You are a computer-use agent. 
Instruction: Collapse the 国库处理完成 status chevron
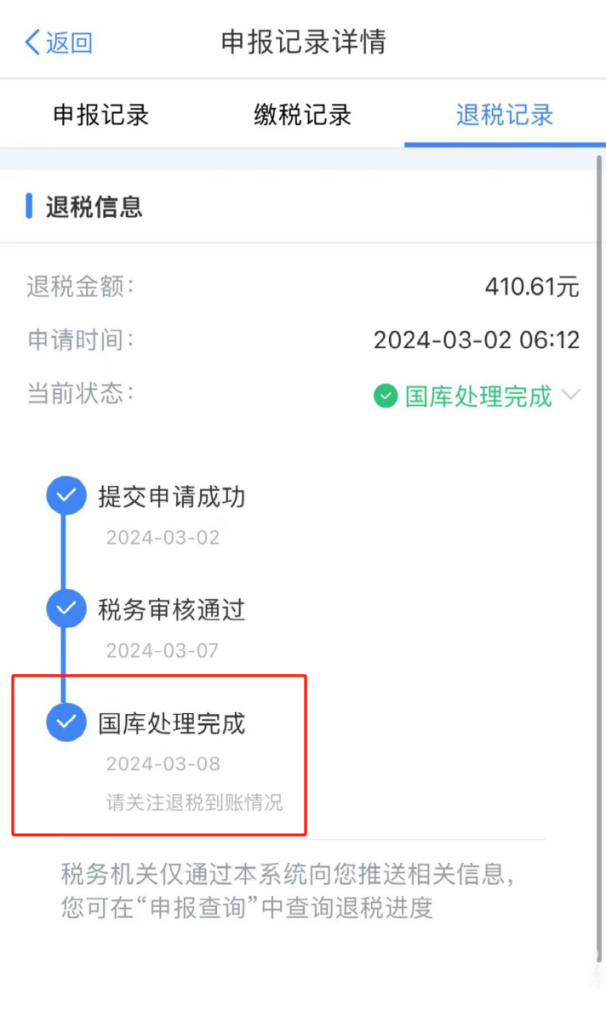click(x=571, y=396)
